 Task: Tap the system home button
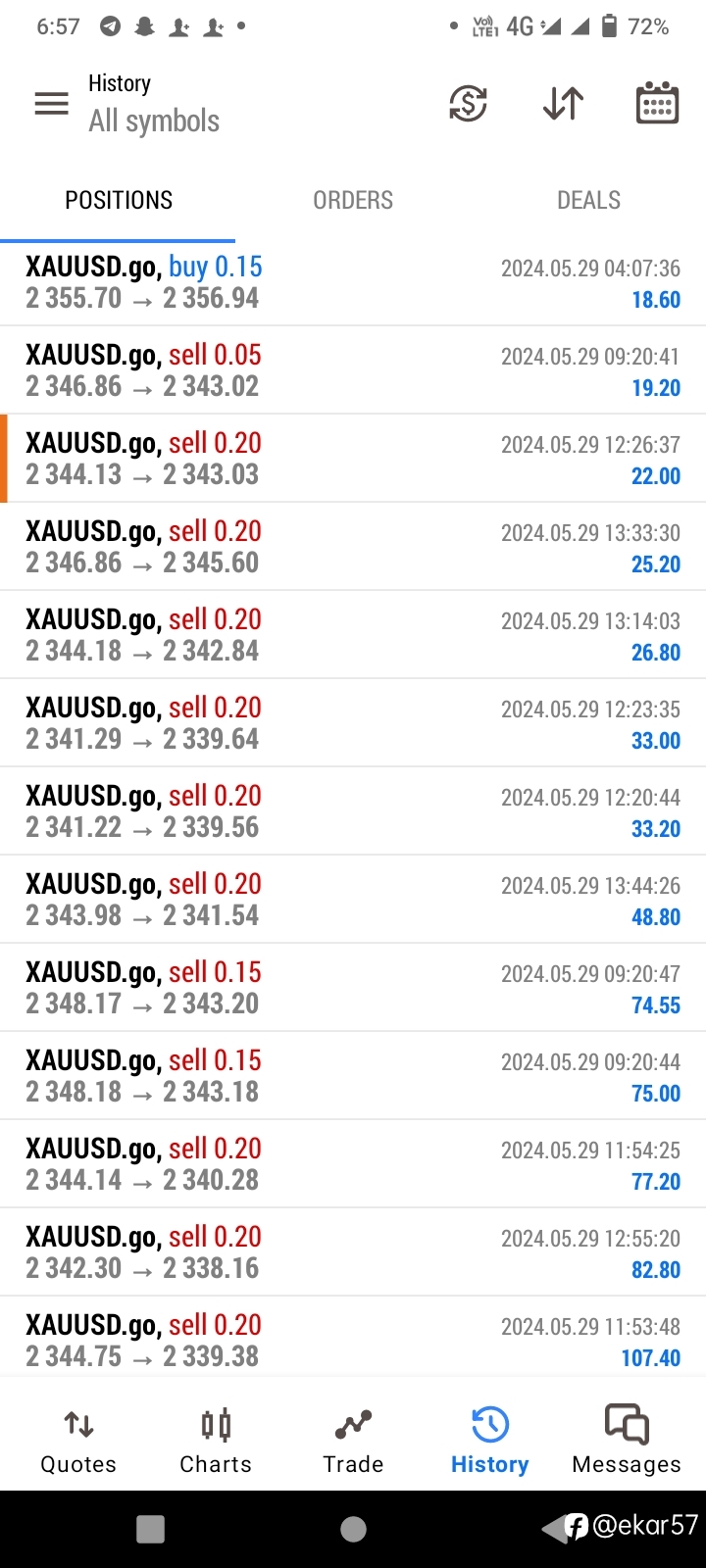click(x=353, y=1529)
